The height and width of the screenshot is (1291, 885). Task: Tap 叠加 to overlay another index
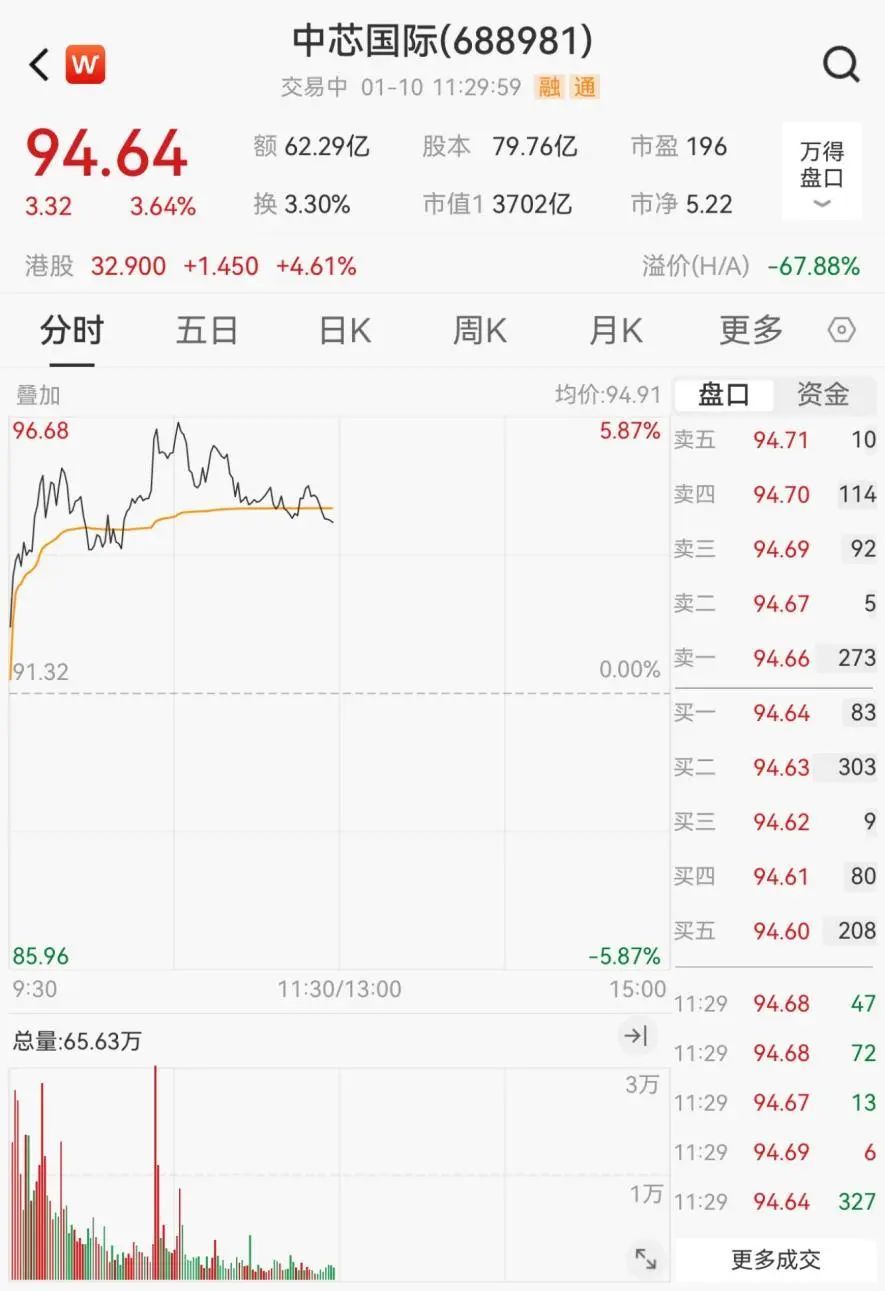[x=38, y=395]
